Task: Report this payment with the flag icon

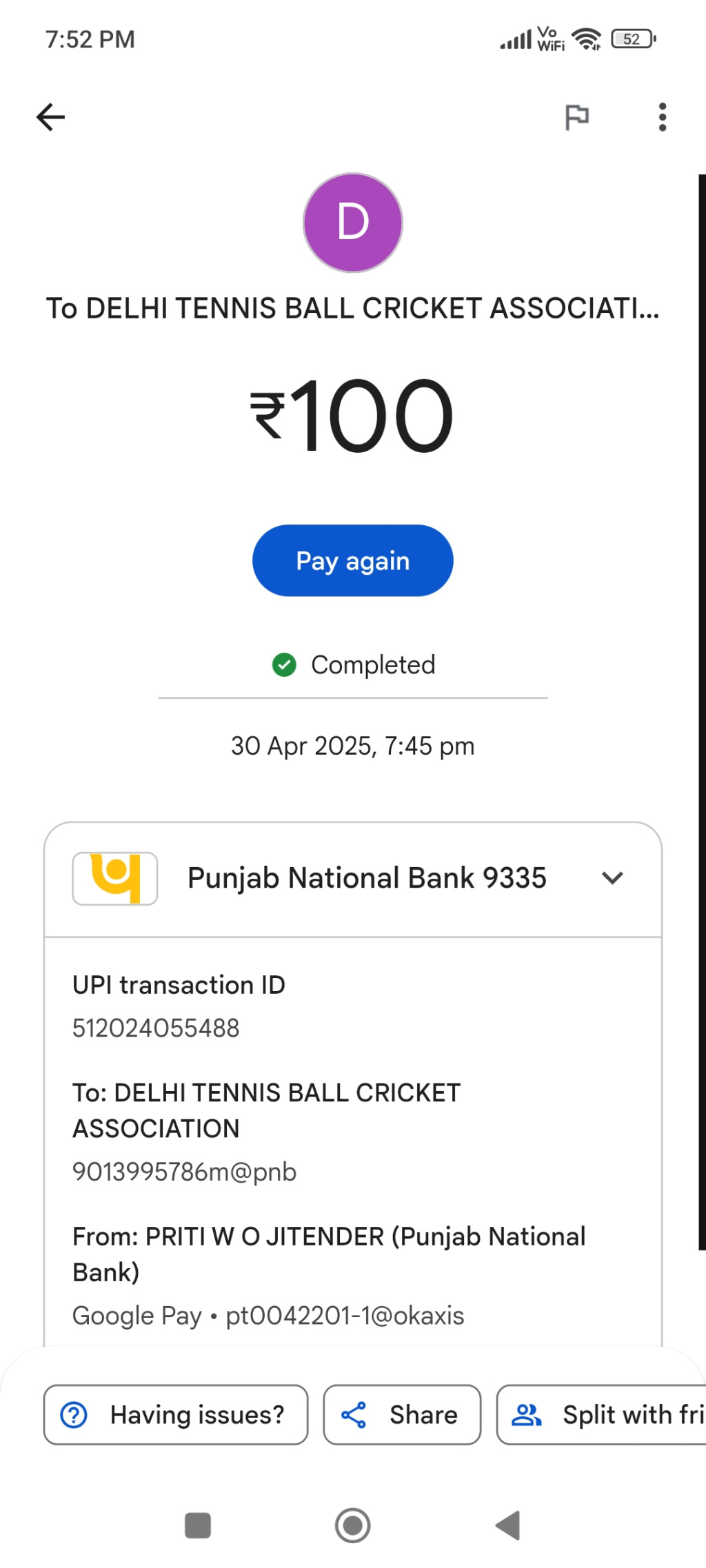Action: (576, 117)
